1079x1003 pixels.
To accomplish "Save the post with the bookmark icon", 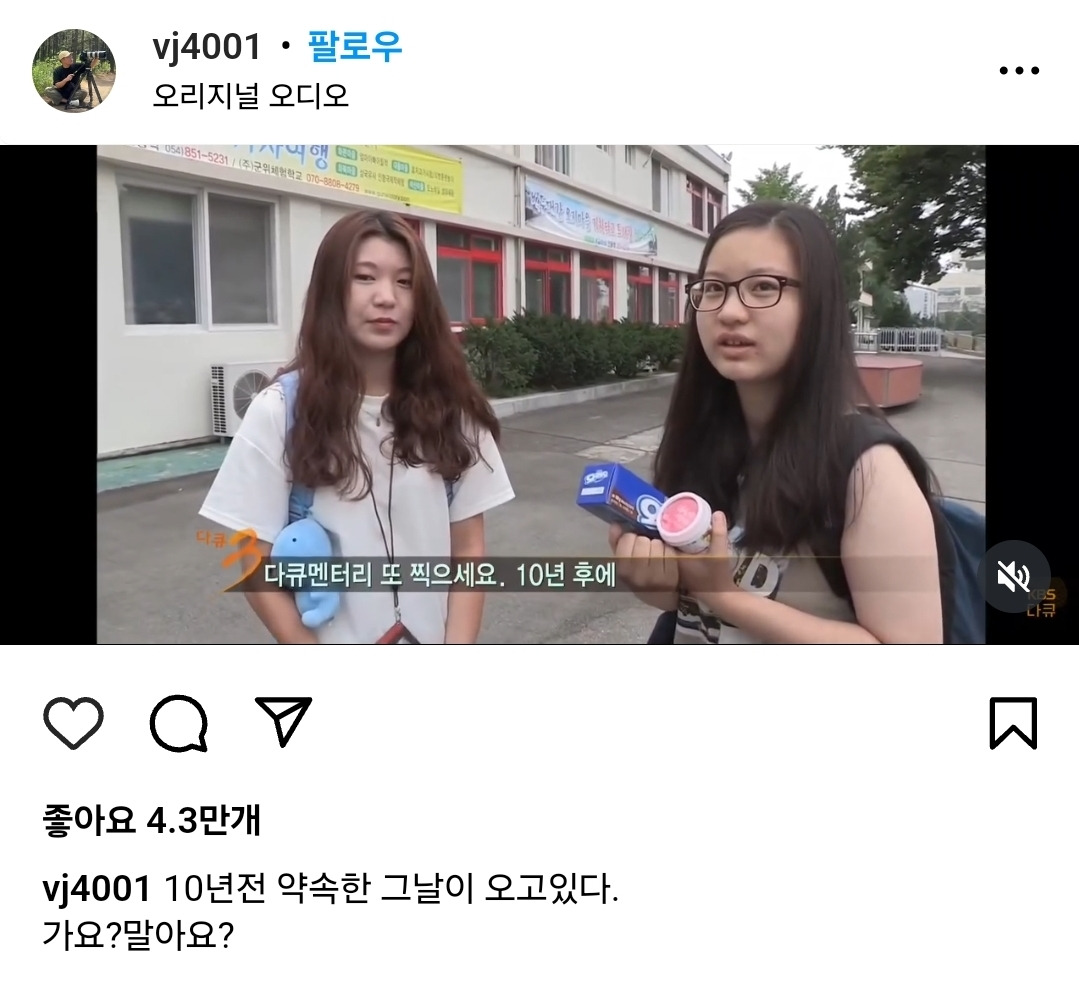I will [x=1013, y=723].
